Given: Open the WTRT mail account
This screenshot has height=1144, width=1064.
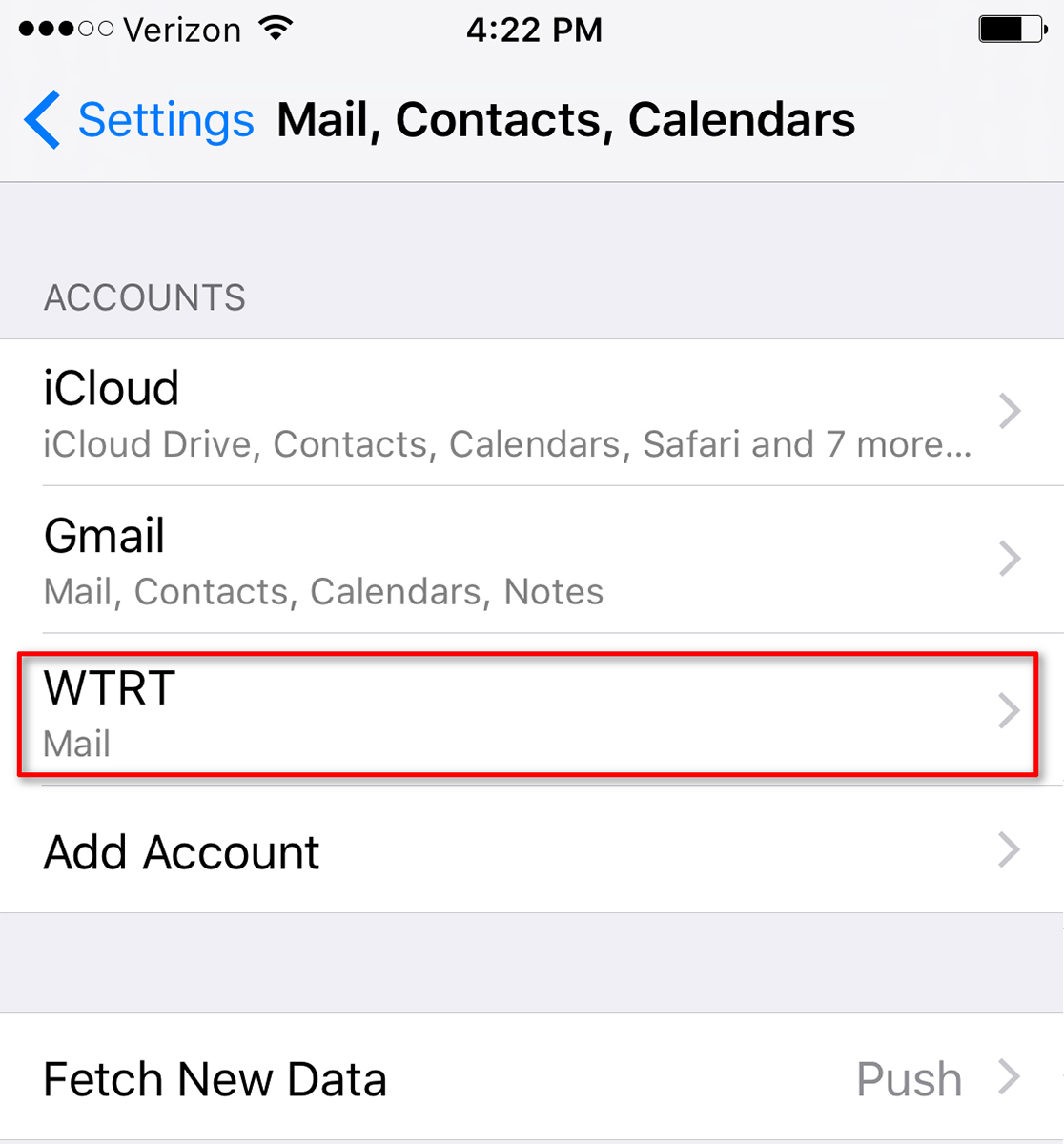Looking at the screenshot, I should (x=527, y=713).
